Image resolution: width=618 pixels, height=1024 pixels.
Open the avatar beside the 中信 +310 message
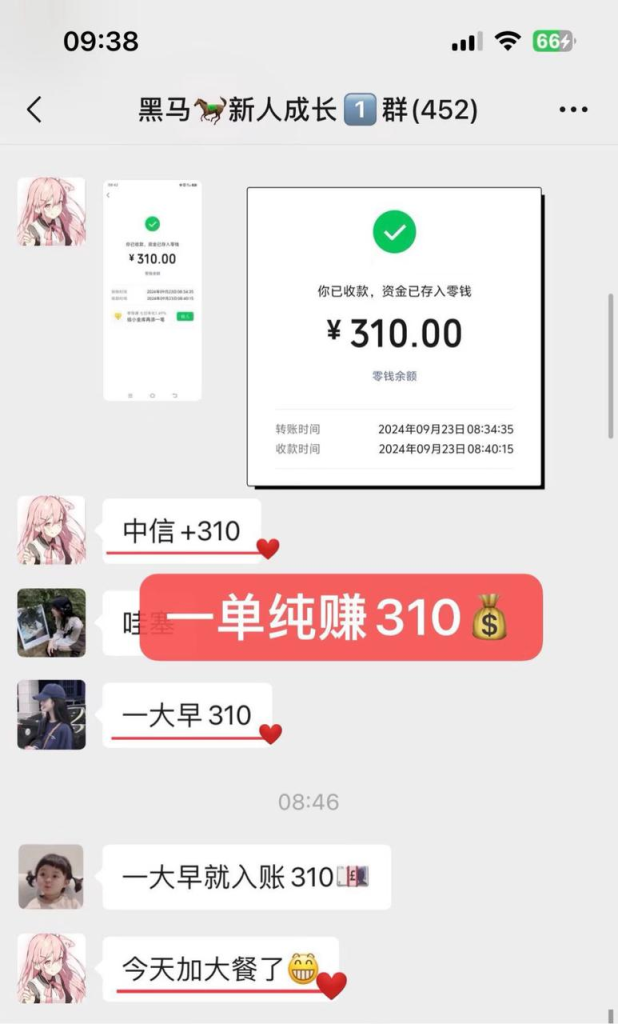pos(51,529)
